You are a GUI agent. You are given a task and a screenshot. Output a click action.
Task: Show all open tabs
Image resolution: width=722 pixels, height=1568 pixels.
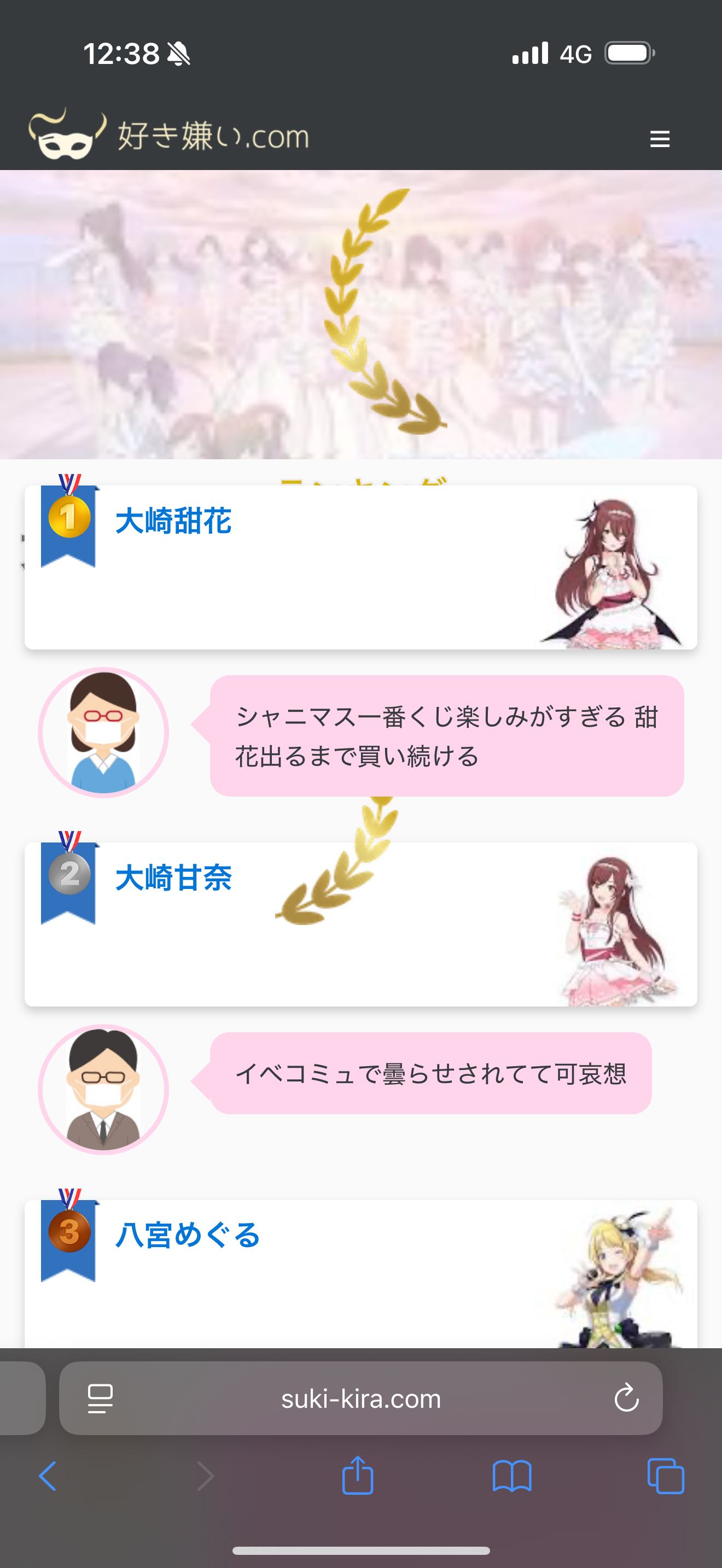click(x=665, y=1476)
